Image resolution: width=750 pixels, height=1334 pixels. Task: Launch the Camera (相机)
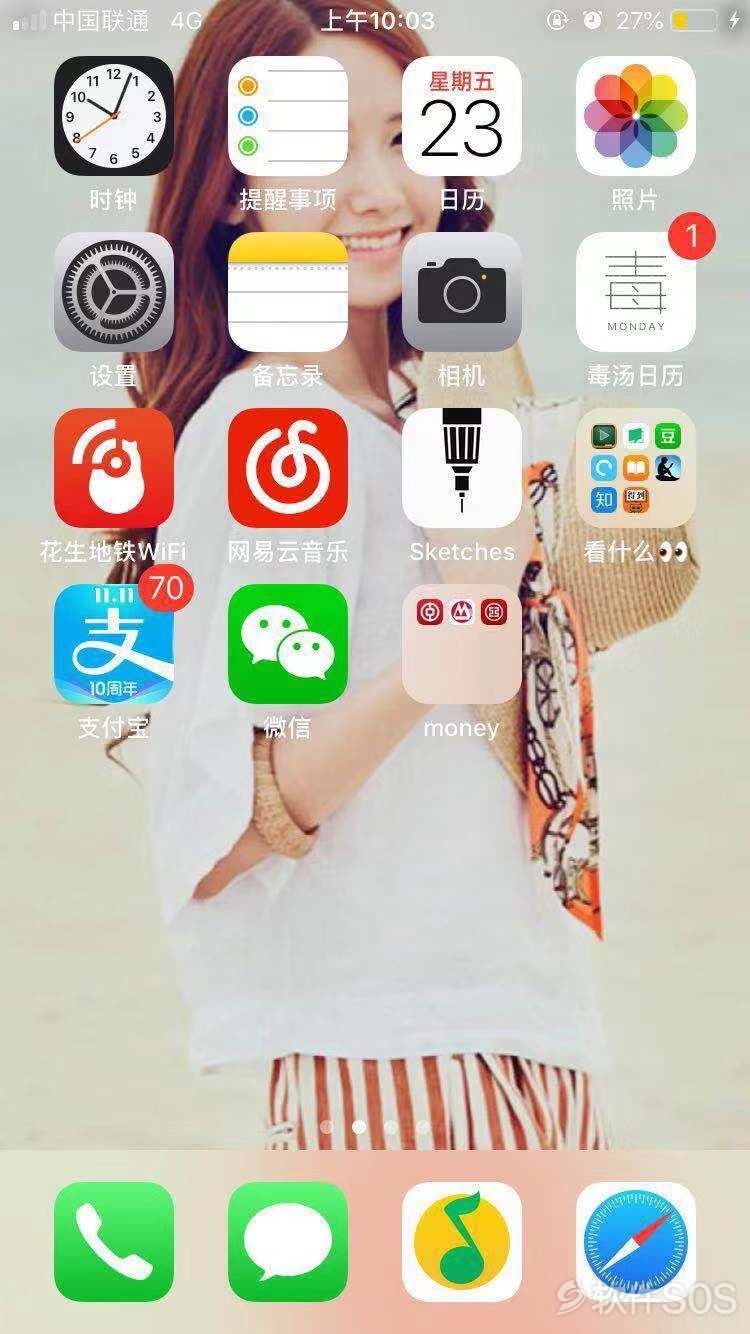(461, 292)
